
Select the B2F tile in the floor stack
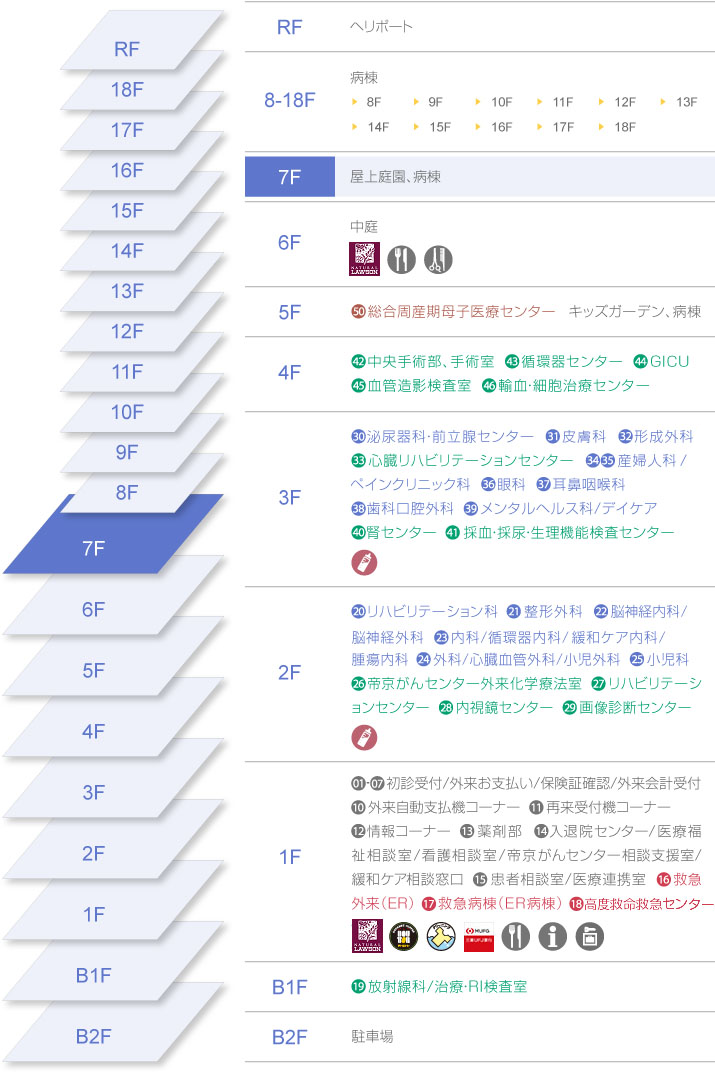click(93, 1036)
